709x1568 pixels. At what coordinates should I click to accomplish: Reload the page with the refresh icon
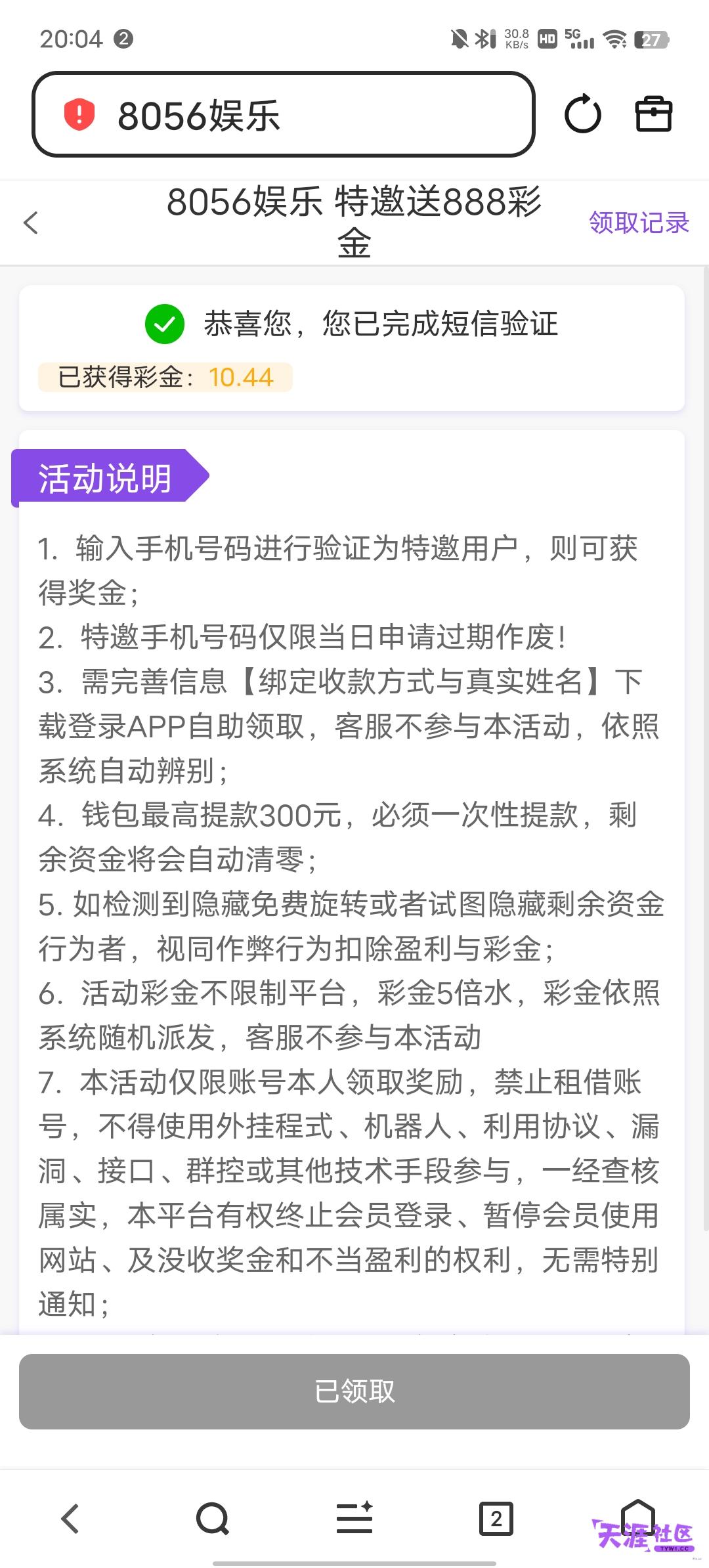click(582, 114)
